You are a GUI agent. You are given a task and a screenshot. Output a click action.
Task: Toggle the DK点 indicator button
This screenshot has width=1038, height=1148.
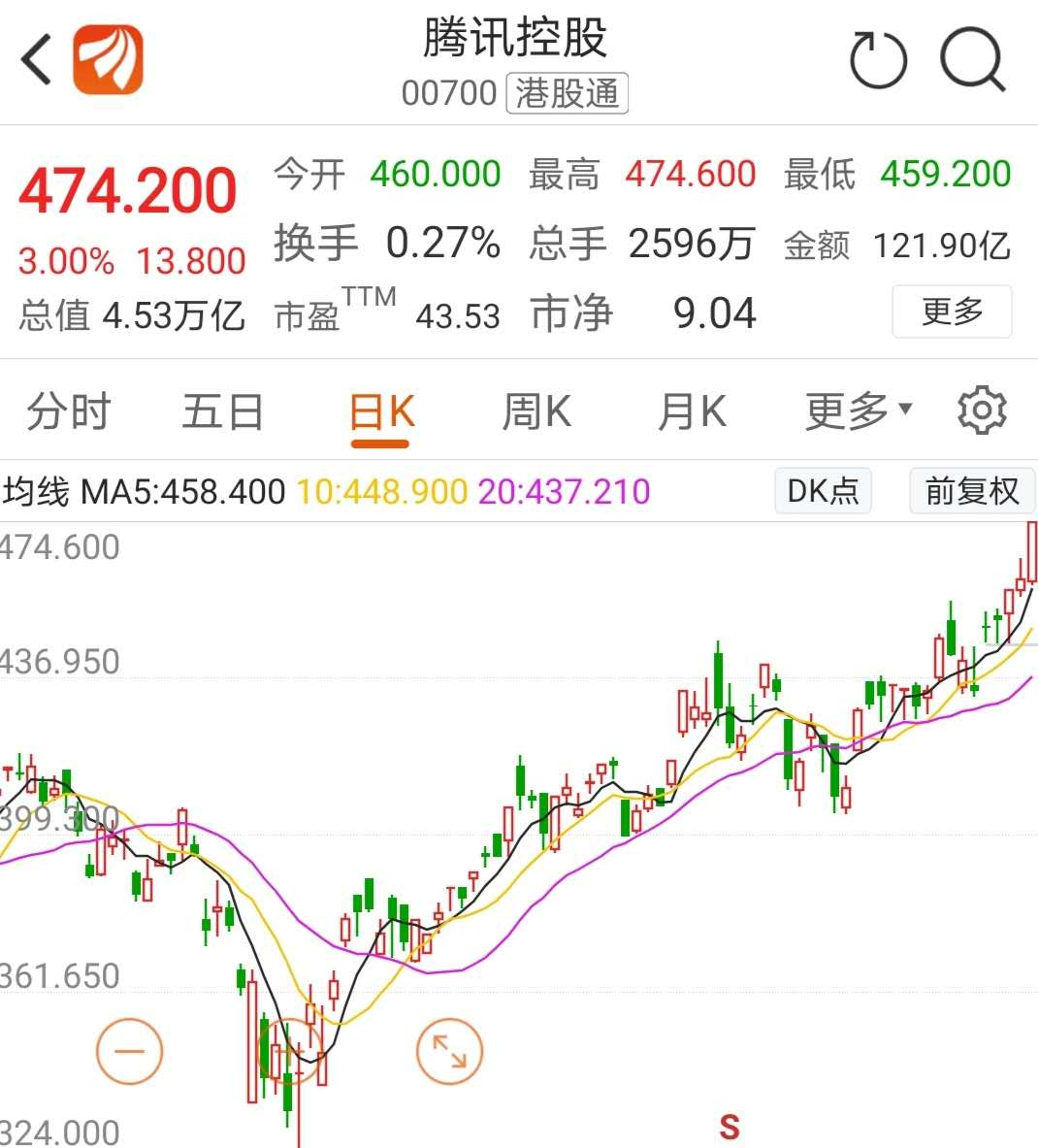click(823, 491)
